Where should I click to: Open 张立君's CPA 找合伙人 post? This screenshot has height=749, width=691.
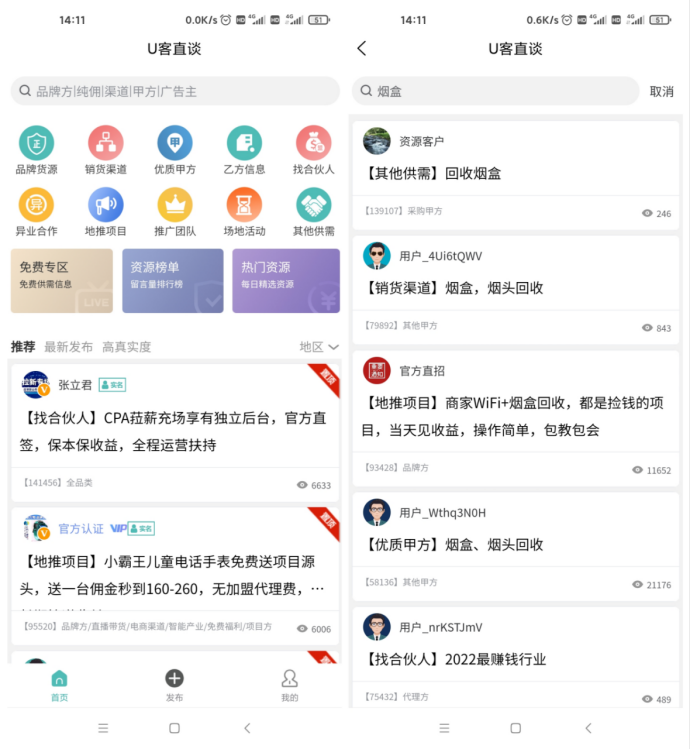coord(175,431)
